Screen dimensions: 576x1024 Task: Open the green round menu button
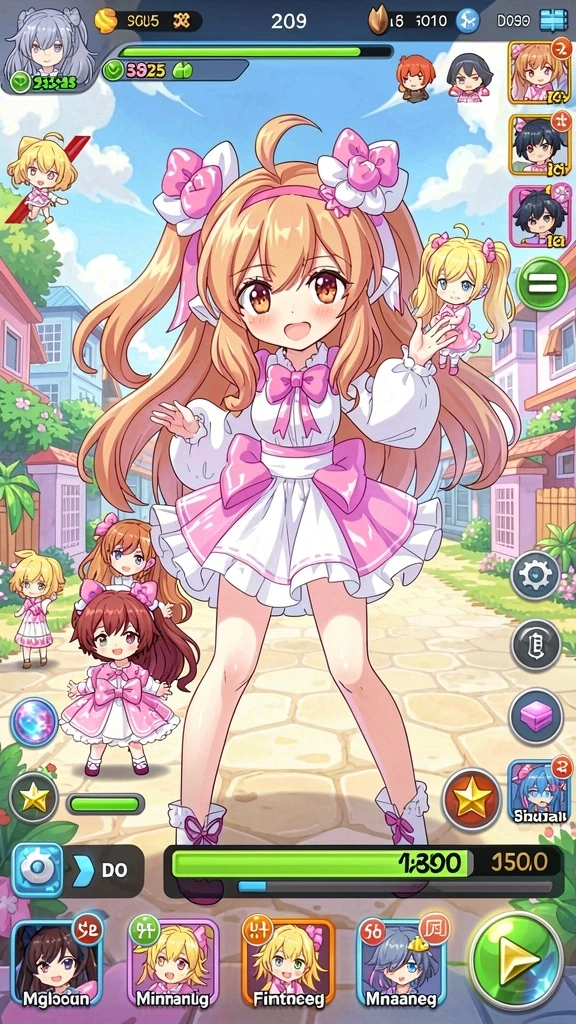click(x=543, y=284)
